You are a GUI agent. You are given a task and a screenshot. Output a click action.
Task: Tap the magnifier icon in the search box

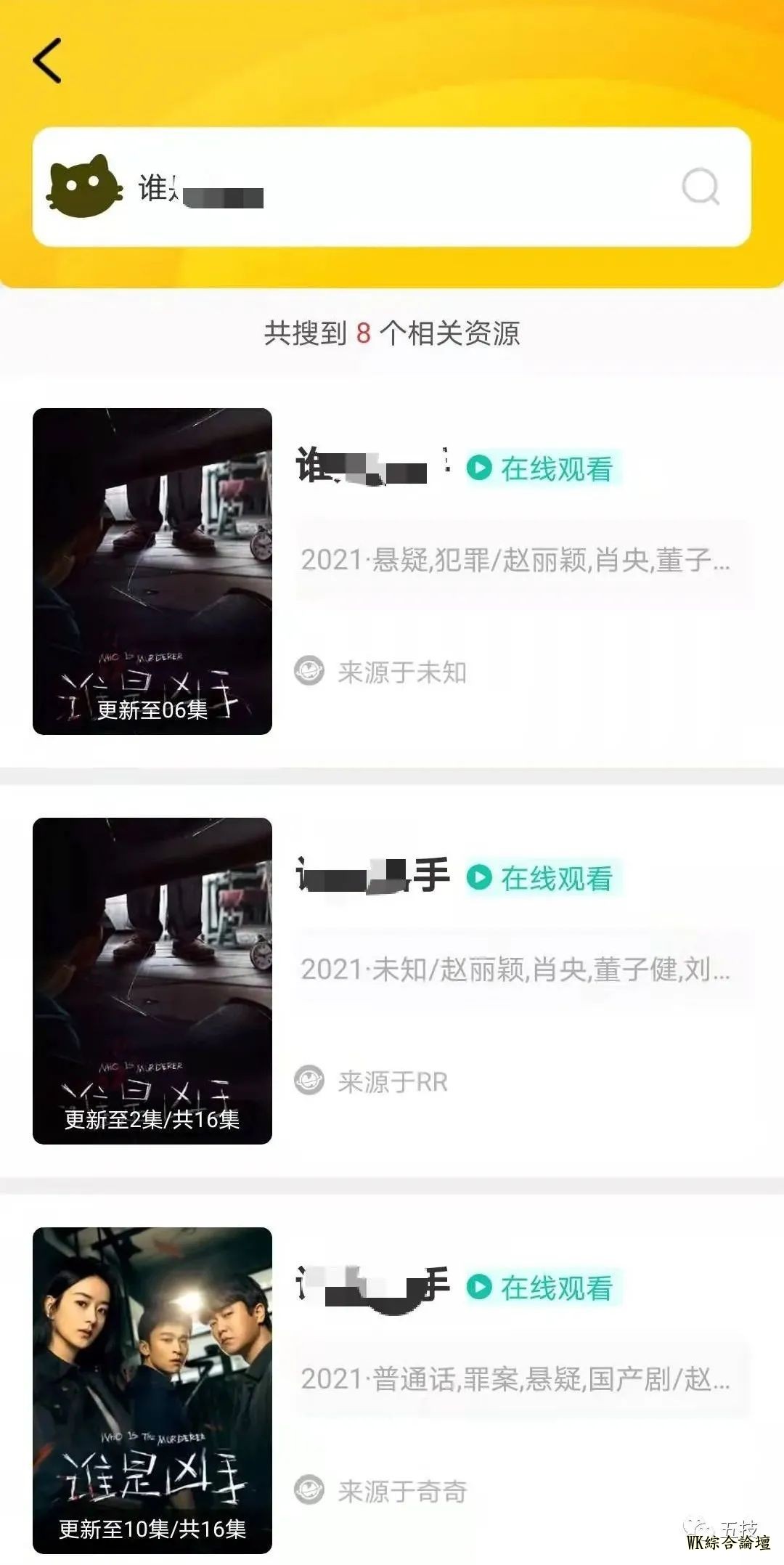tap(701, 187)
